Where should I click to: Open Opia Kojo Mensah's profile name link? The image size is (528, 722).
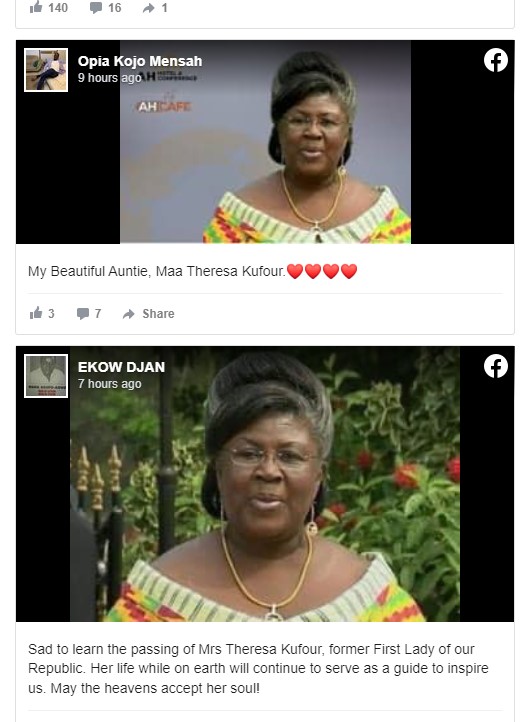pyautogui.click(x=140, y=61)
